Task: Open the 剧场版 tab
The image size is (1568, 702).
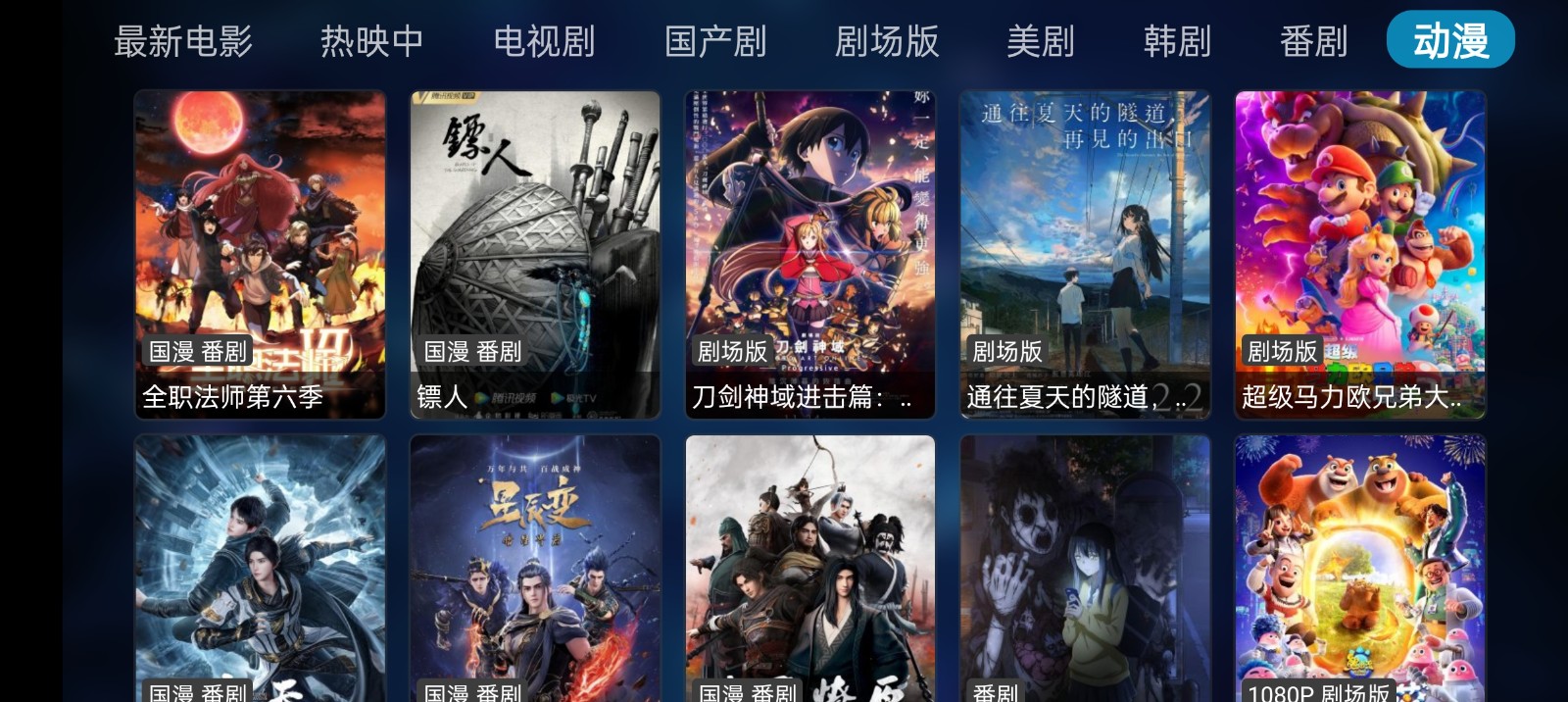Action: [x=887, y=41]
